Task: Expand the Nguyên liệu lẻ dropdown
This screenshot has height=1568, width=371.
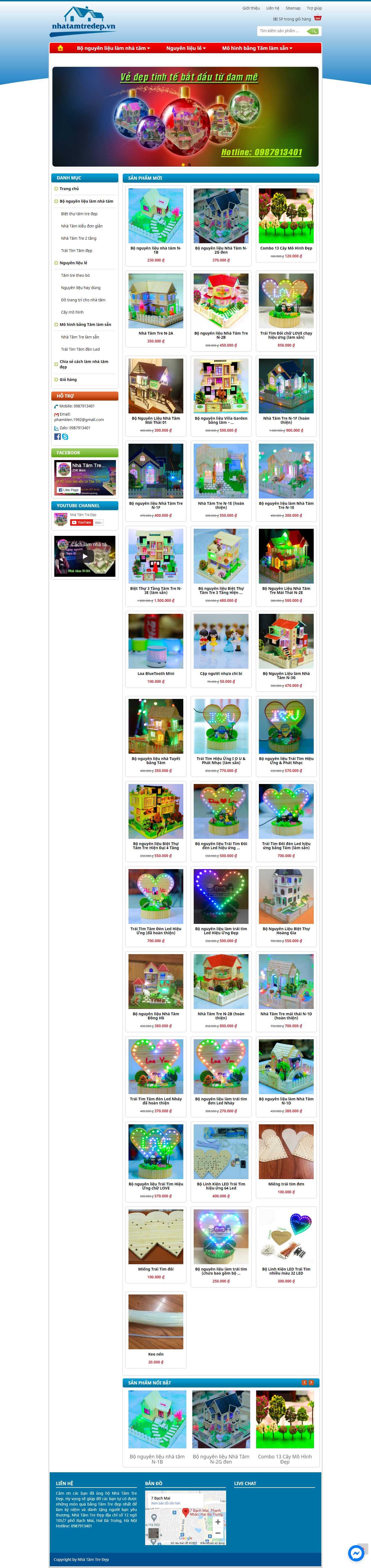Action: pos(185,48)
